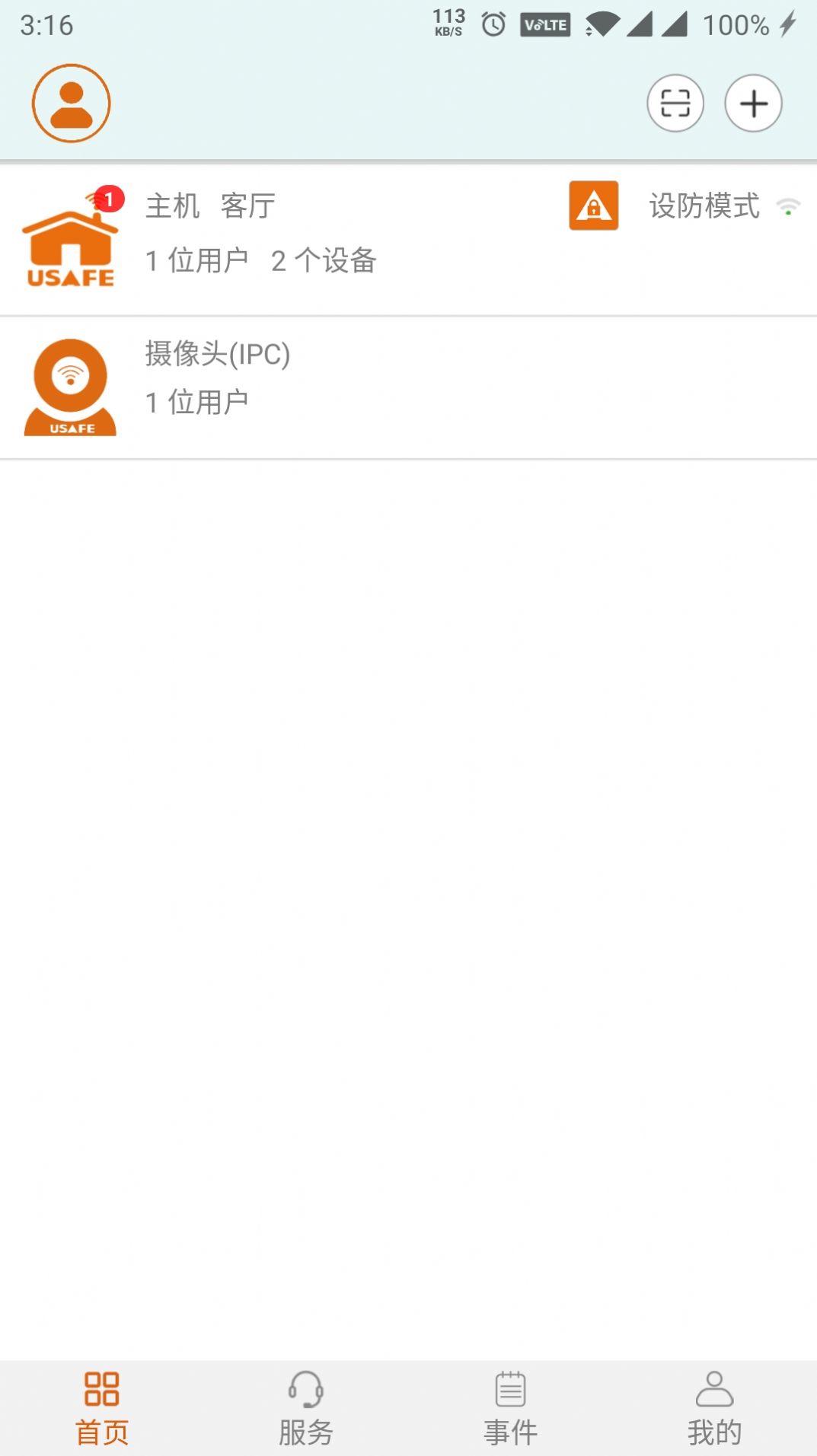Tap the battery charging indicator in status bar
This screenshot has width=817, height=1456.
pos(790,24)
